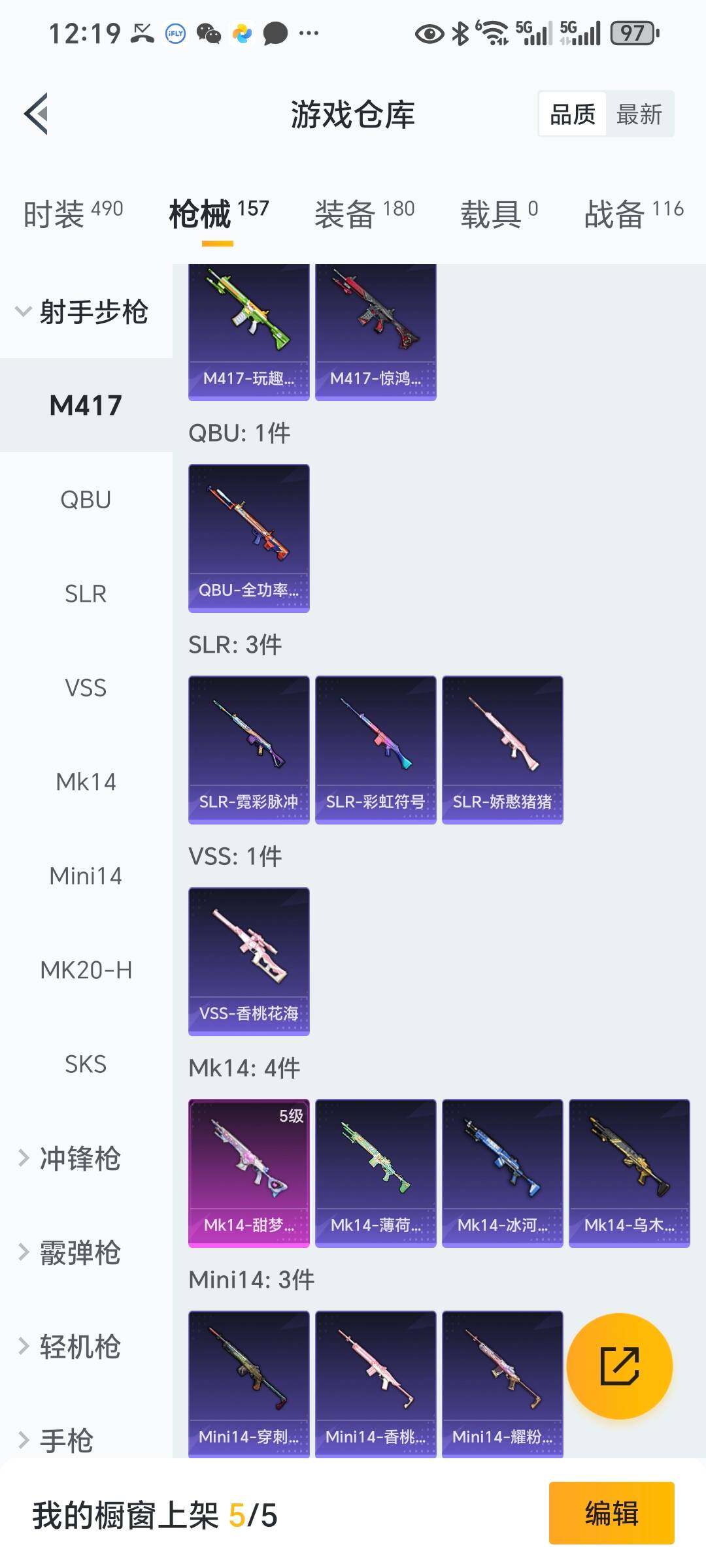Select MK20-H in the side list
Screen dimensions: 706x1568
(86, 970)
